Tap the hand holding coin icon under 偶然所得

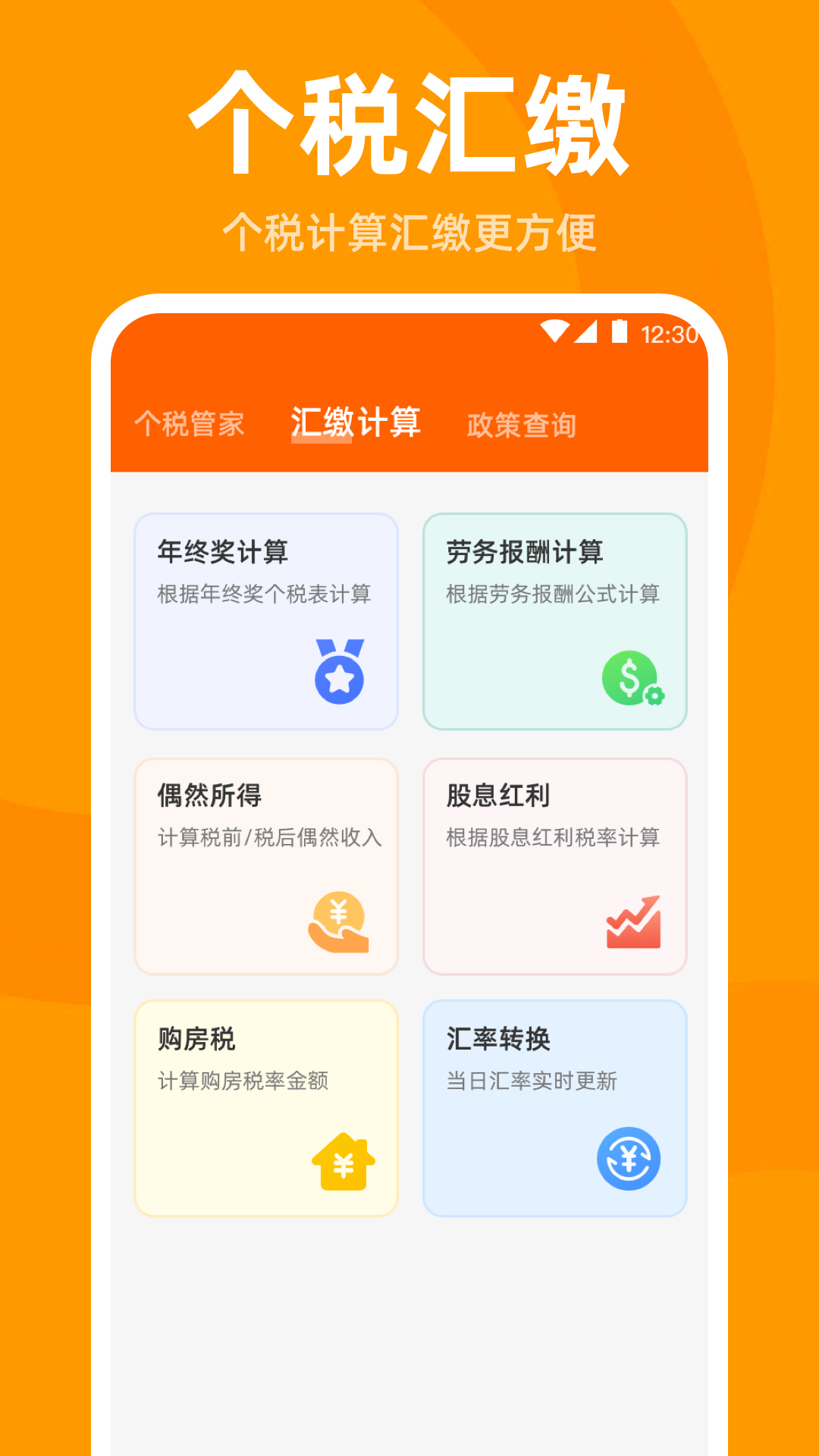point(339,918)
